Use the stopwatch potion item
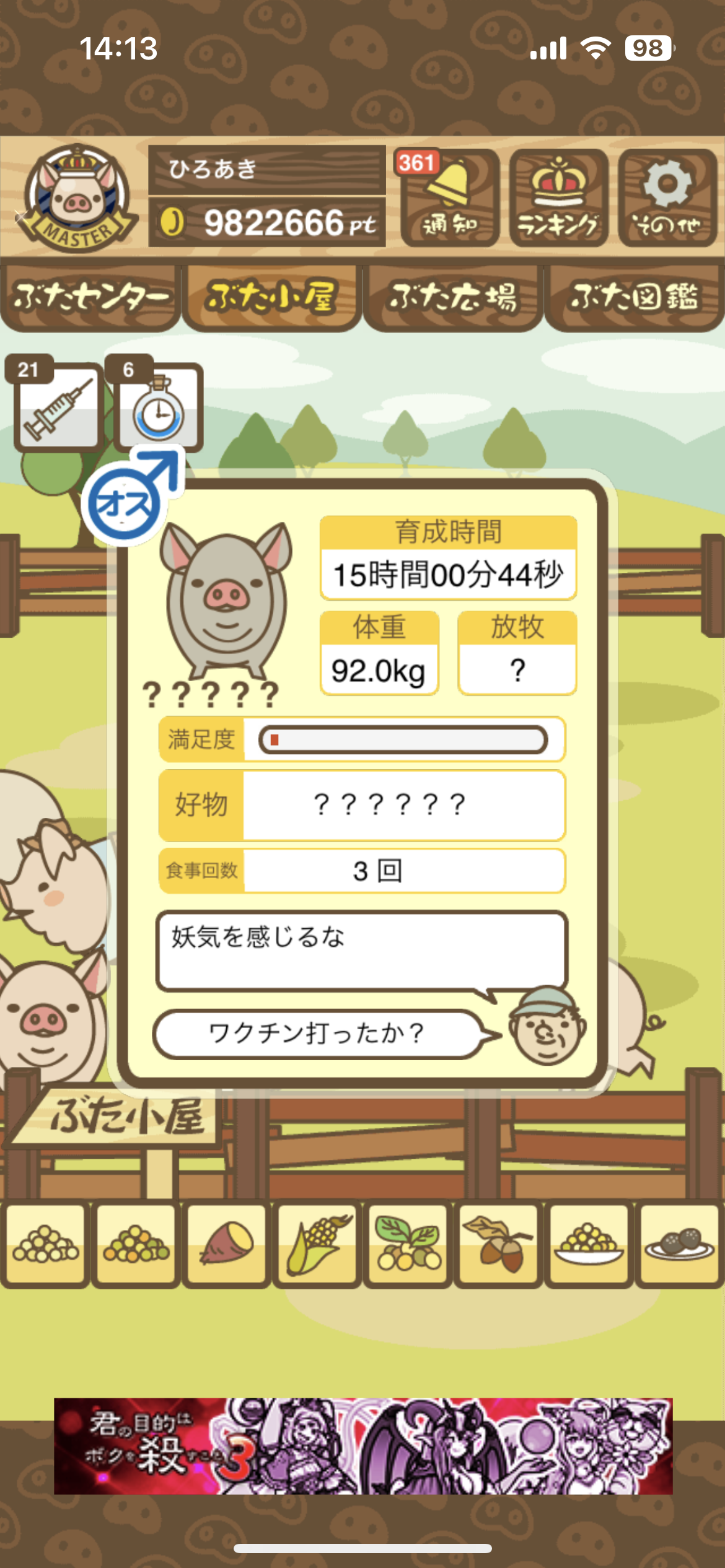This screenshot has width=725, height=1568. point(159,407)
